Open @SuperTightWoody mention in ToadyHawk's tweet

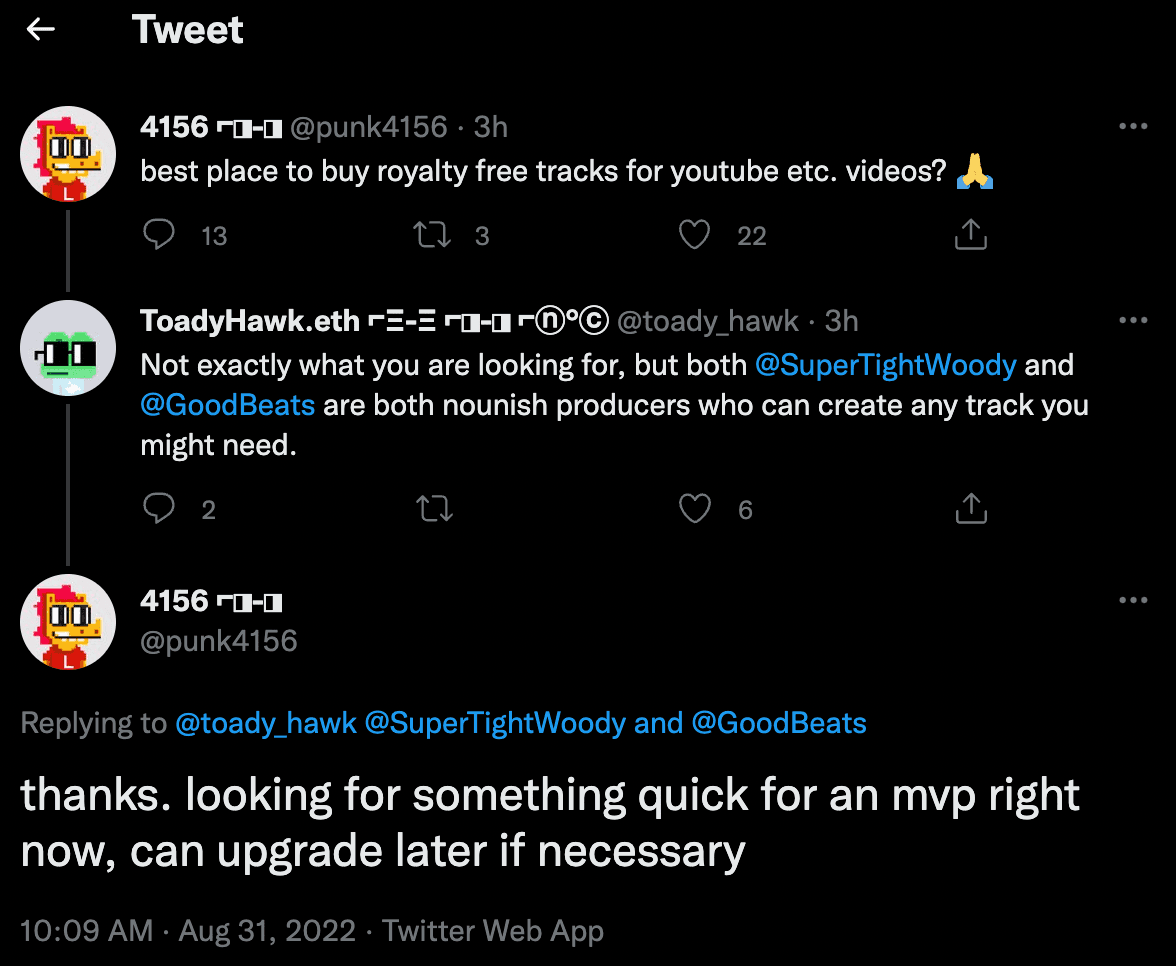885,365
